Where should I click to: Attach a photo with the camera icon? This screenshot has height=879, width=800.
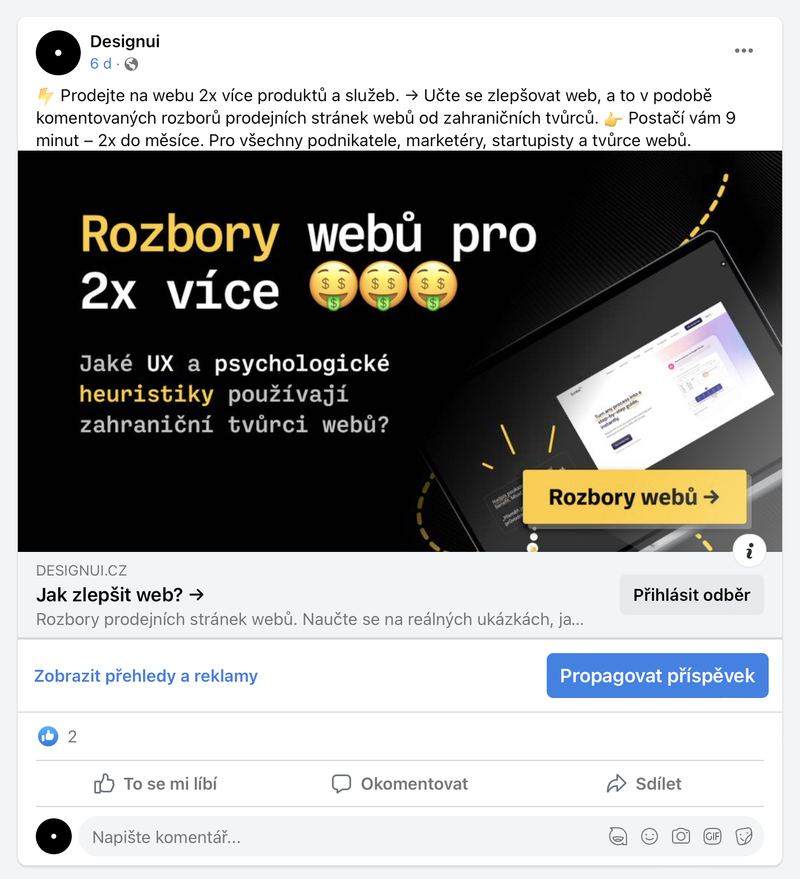pos(681,837)
